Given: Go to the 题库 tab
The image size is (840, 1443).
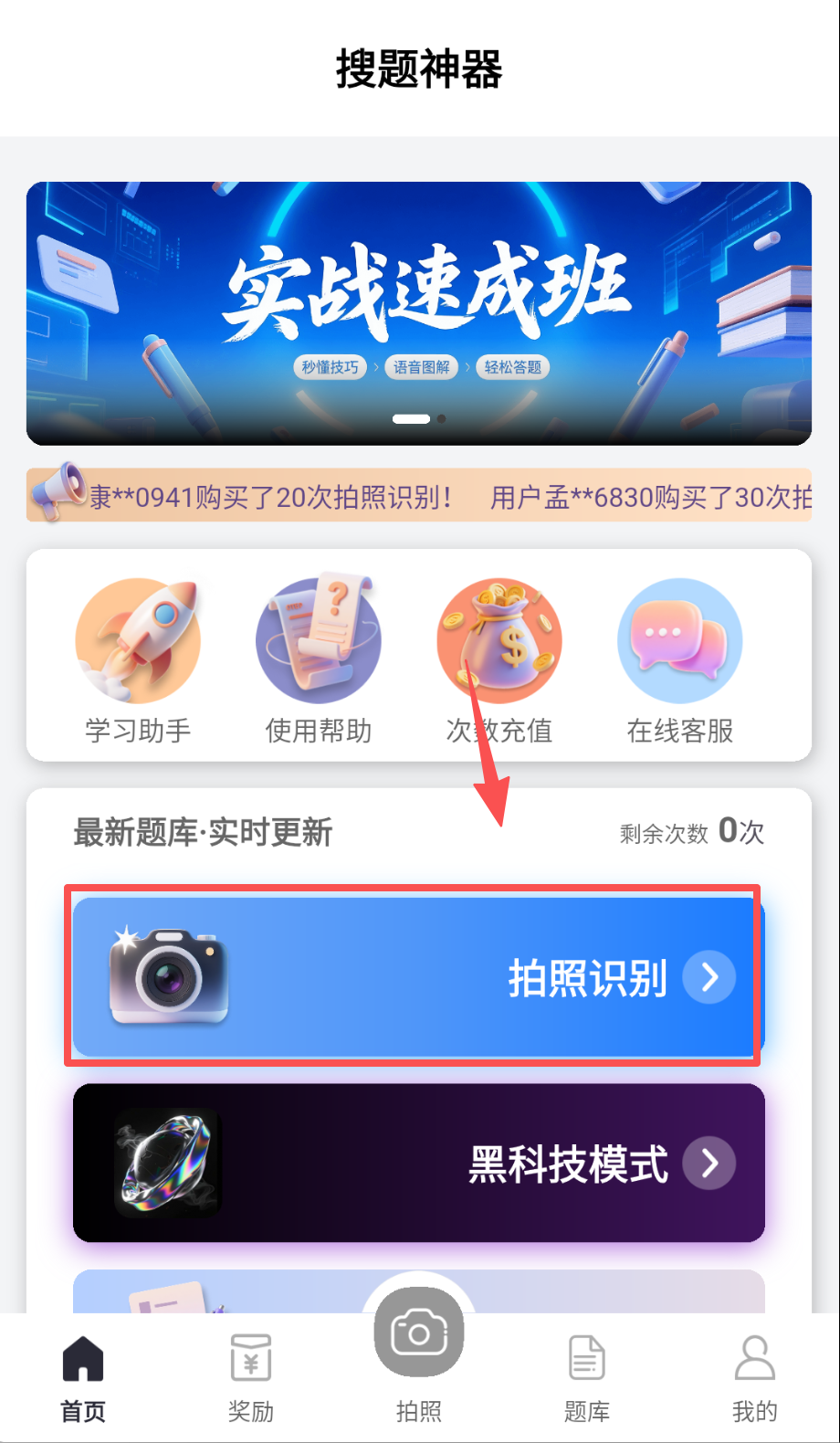Looking at the screenshot, I should tap(587, 1378).
